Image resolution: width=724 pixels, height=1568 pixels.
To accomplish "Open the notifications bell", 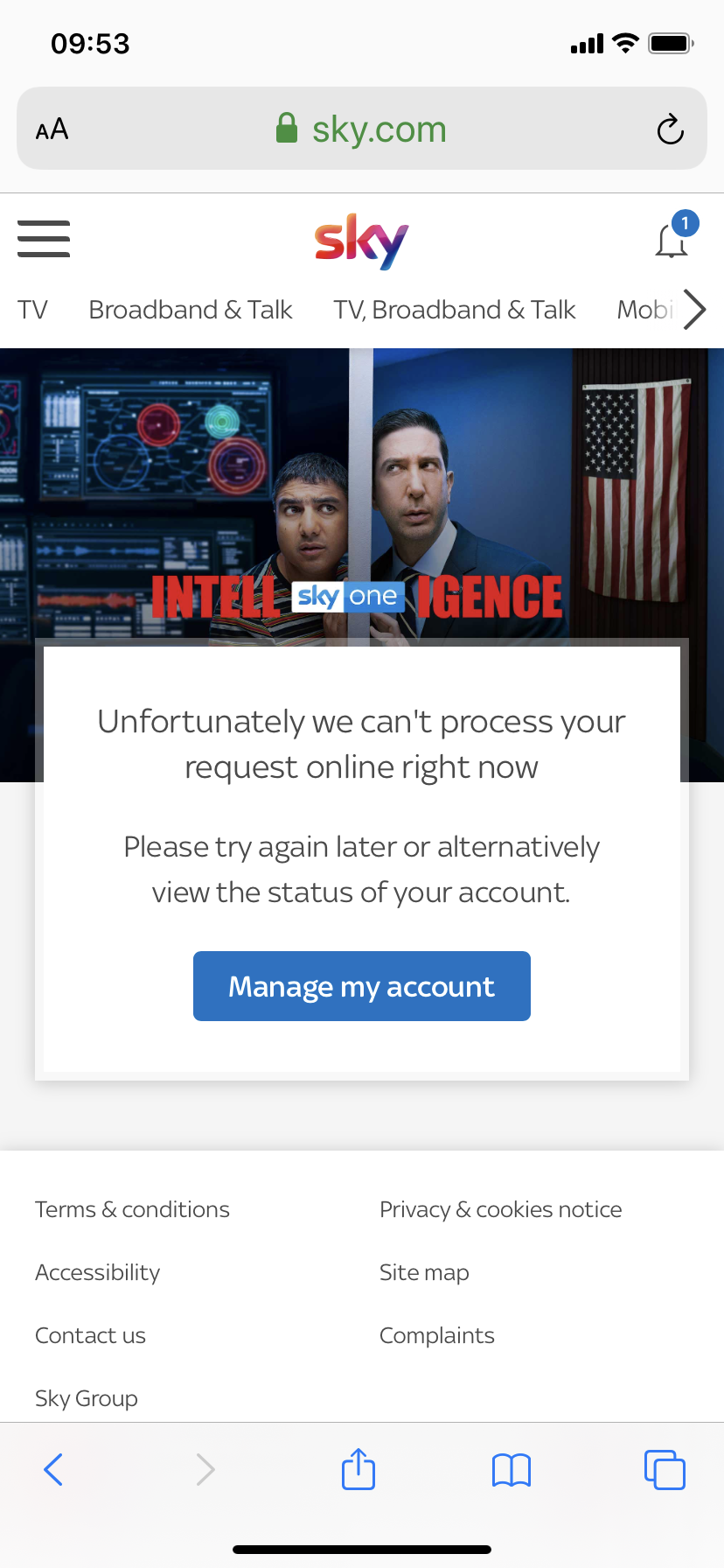I will point(672,240).
